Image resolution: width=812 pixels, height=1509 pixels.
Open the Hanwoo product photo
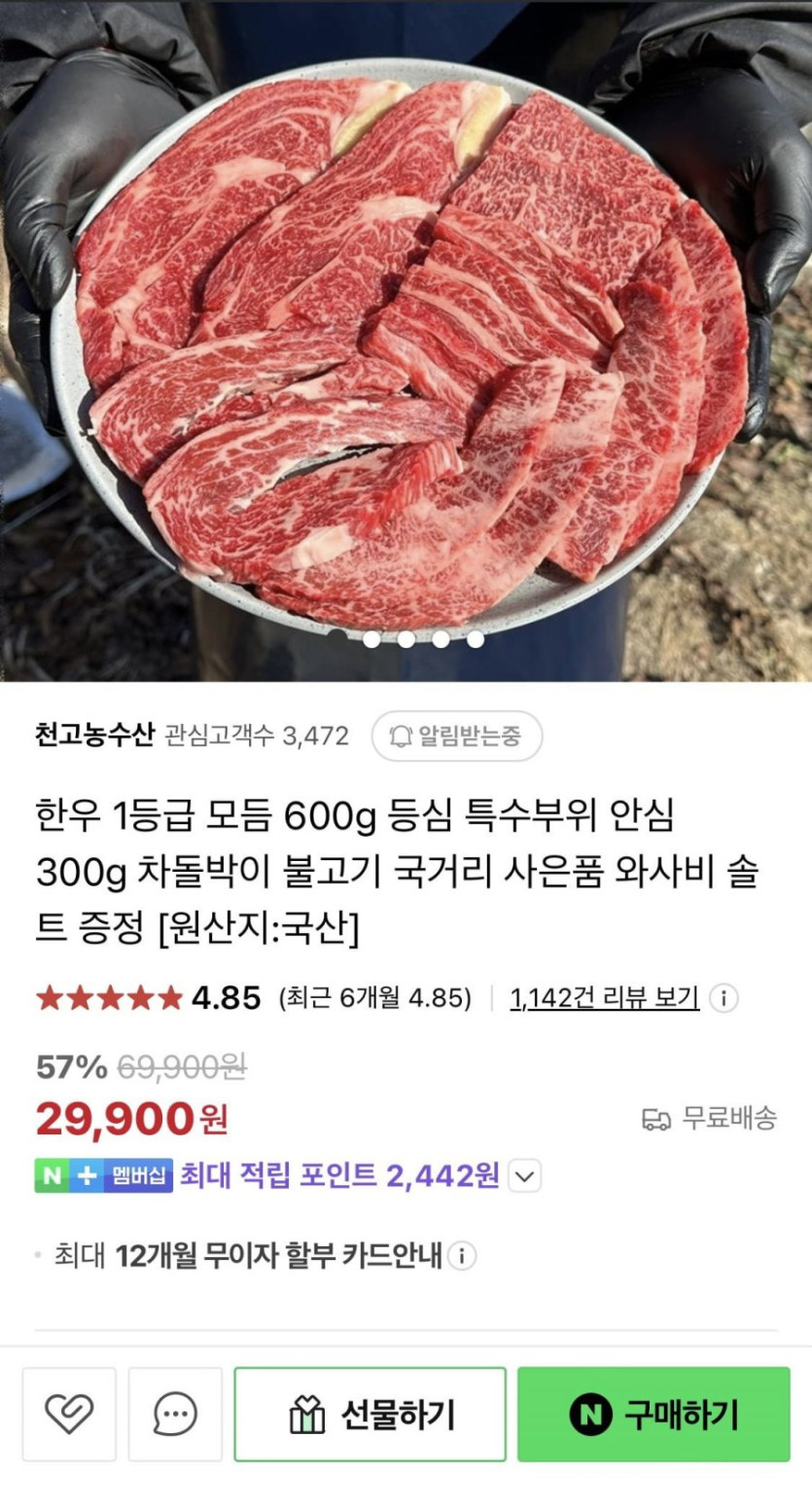coord(406,341)
